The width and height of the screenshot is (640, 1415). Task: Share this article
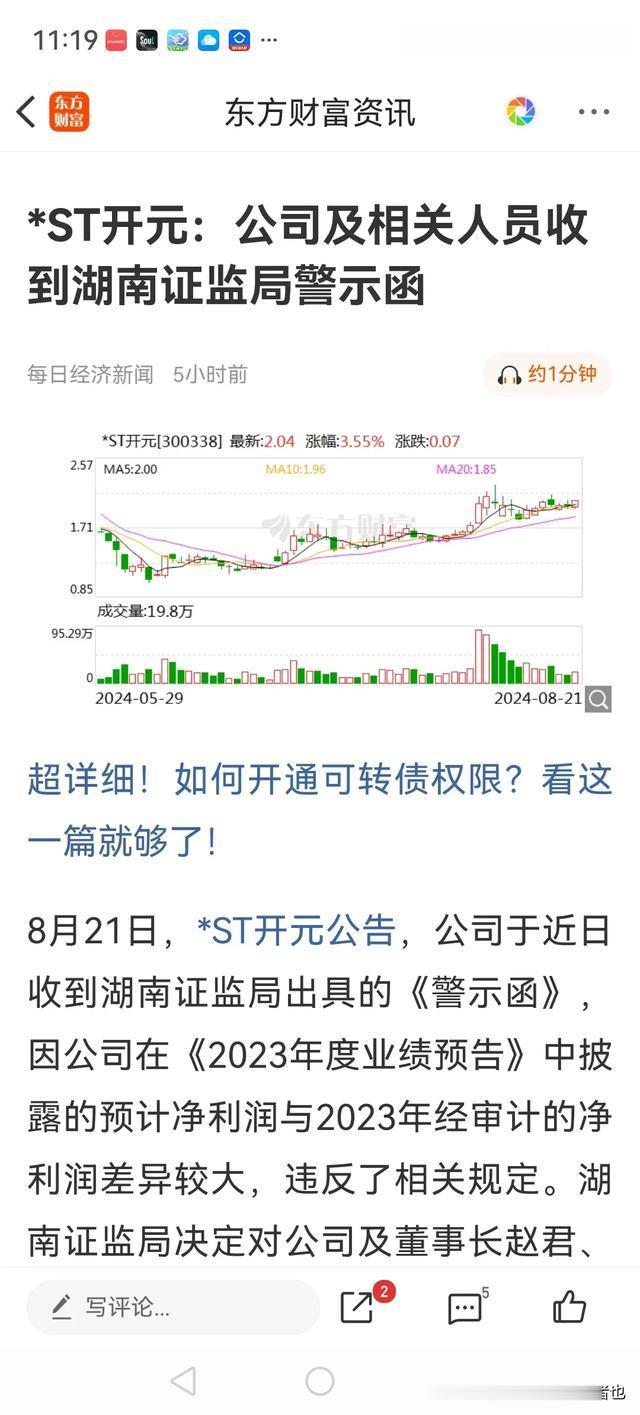click(x=358, y=1306)
